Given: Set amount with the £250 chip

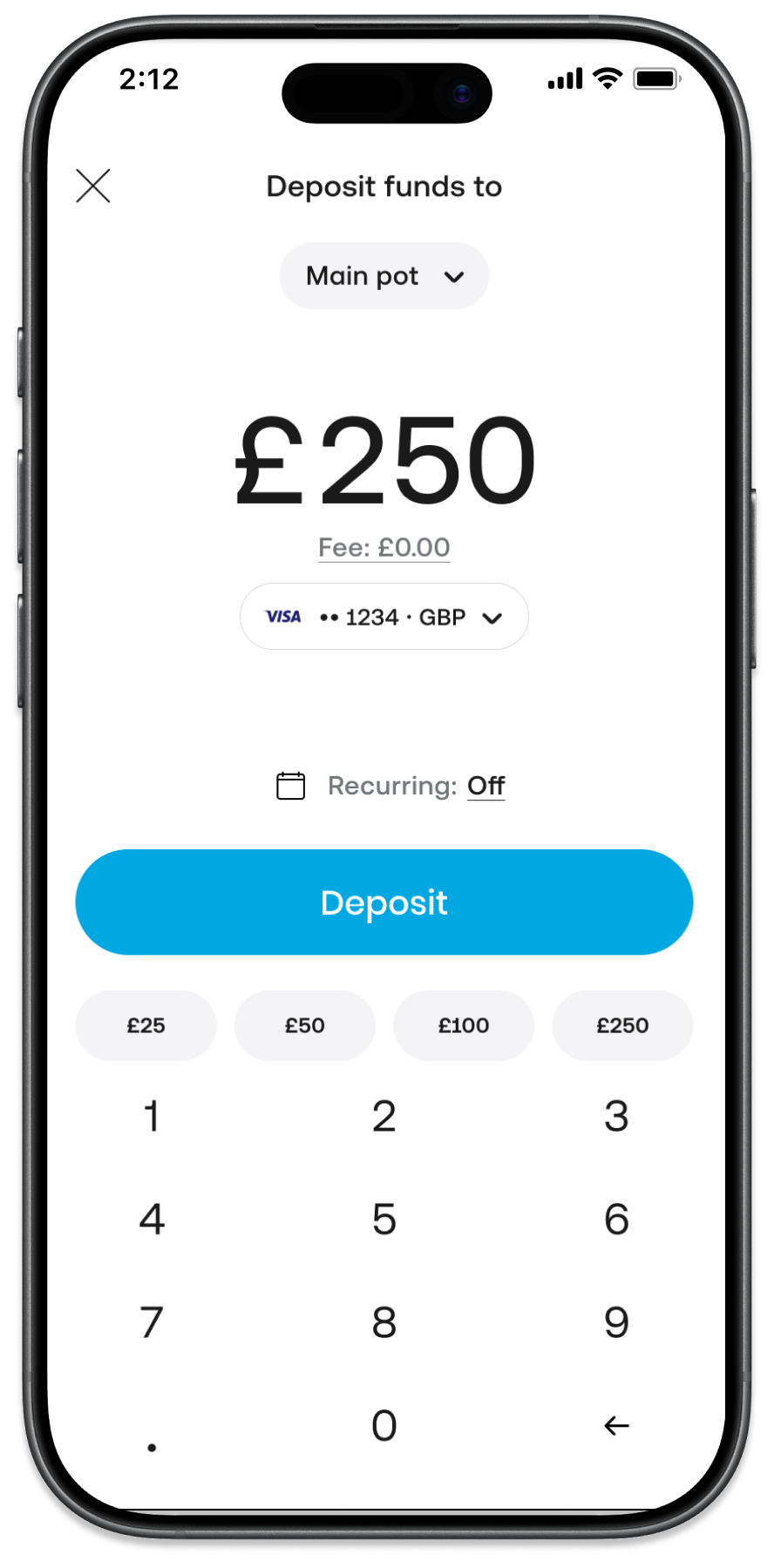Looking at the screenshot, I should 622,1025.
